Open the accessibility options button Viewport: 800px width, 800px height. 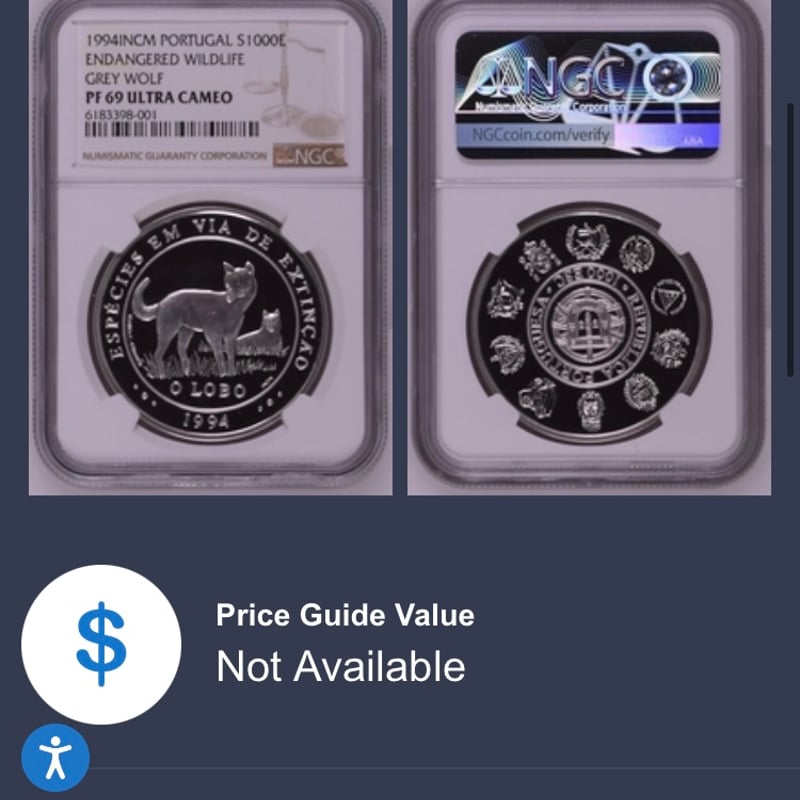click(x=55, y=758)
